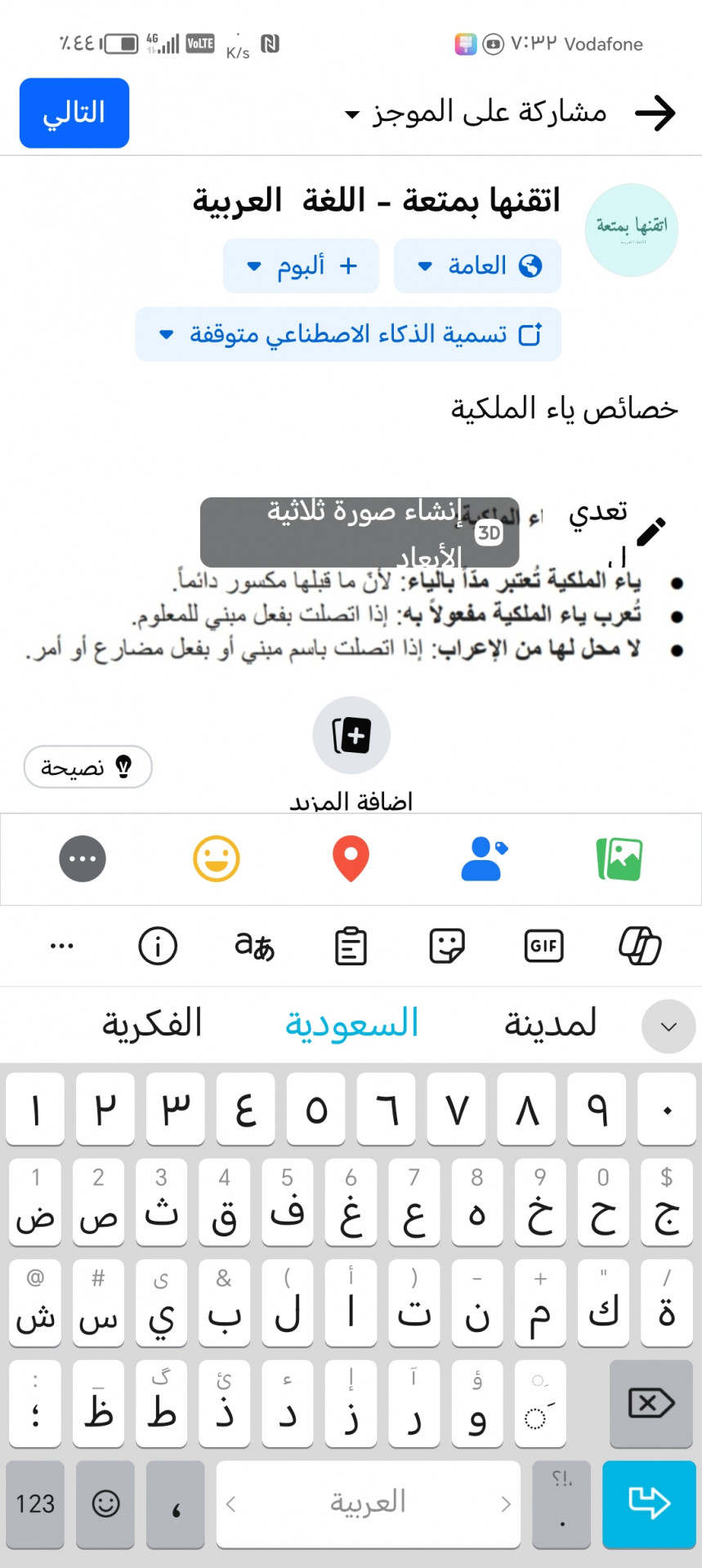Tag people with the blue person icon
Screen dimensions: 702x1568
[x=483, y=859]
